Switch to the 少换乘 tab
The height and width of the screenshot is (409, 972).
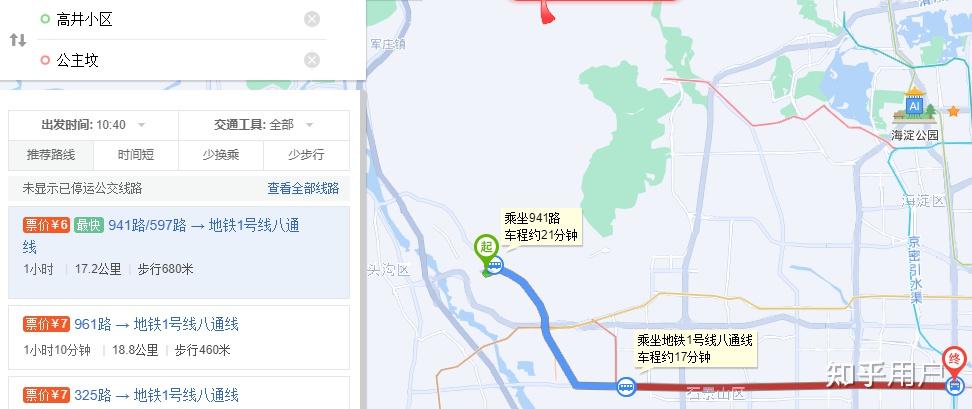pos(221,155)
